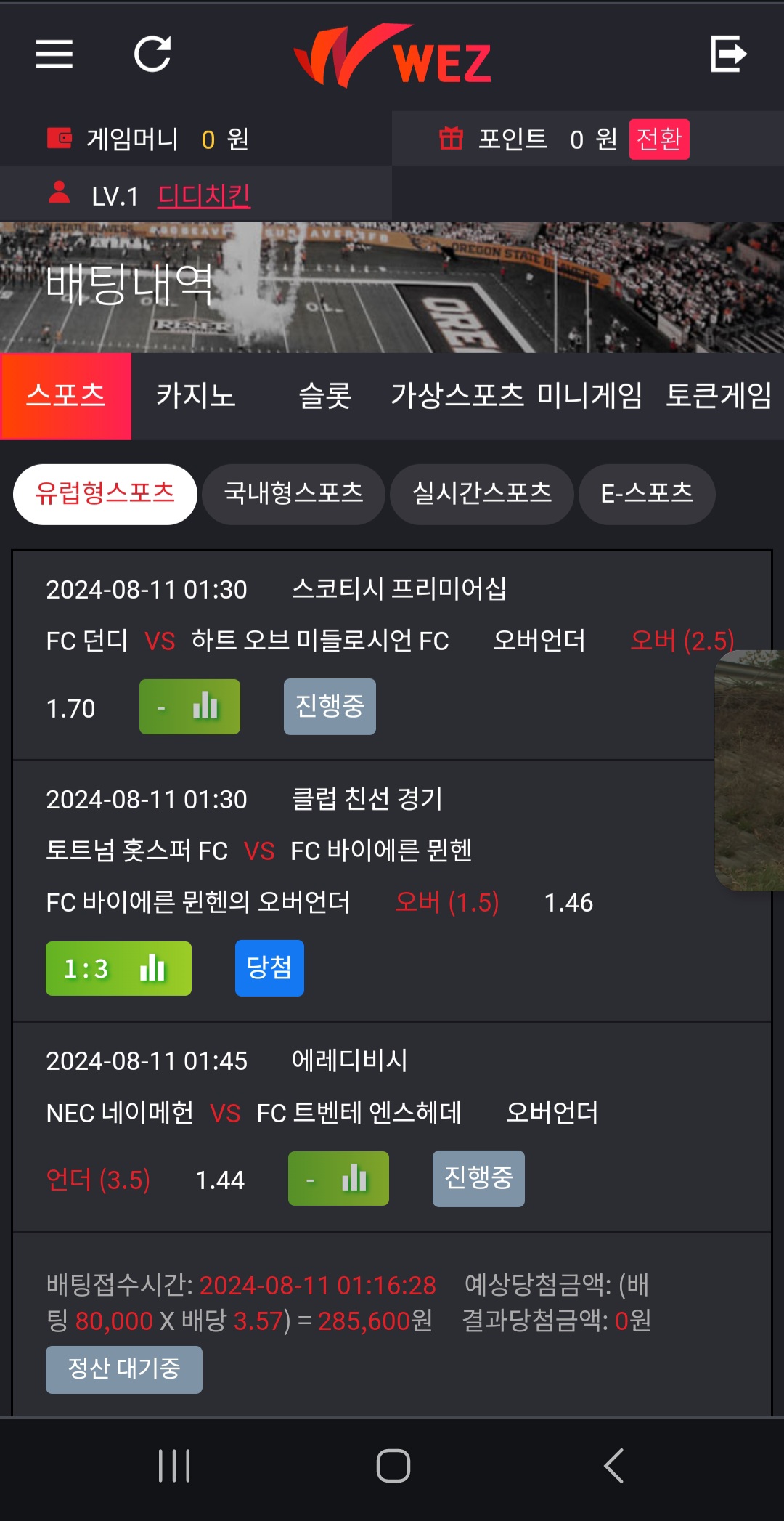Open stats for NEC 네이메헌 match

coord(338,1178)
